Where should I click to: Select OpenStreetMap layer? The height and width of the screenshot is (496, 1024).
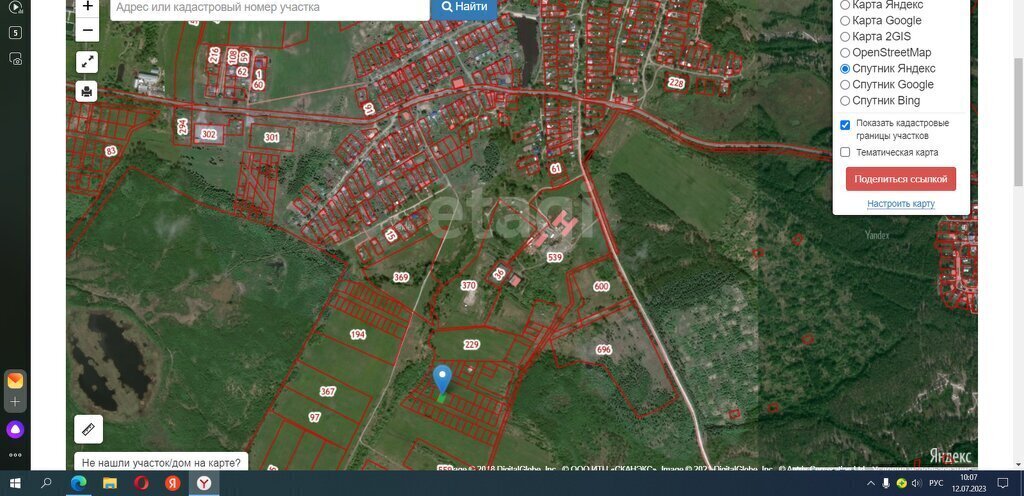pos(845,53)
